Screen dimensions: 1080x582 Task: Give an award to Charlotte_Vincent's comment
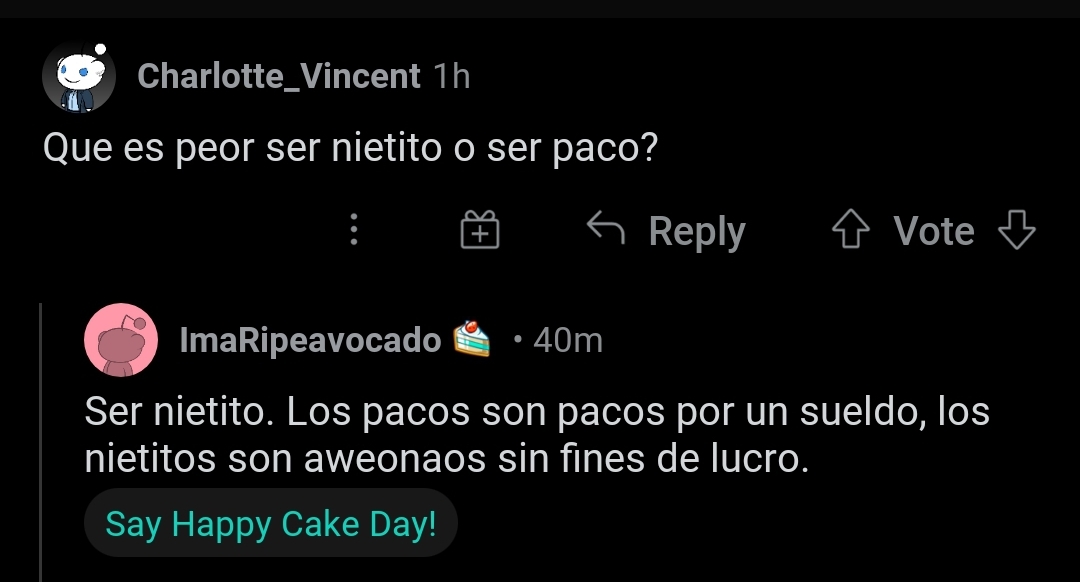480,231
